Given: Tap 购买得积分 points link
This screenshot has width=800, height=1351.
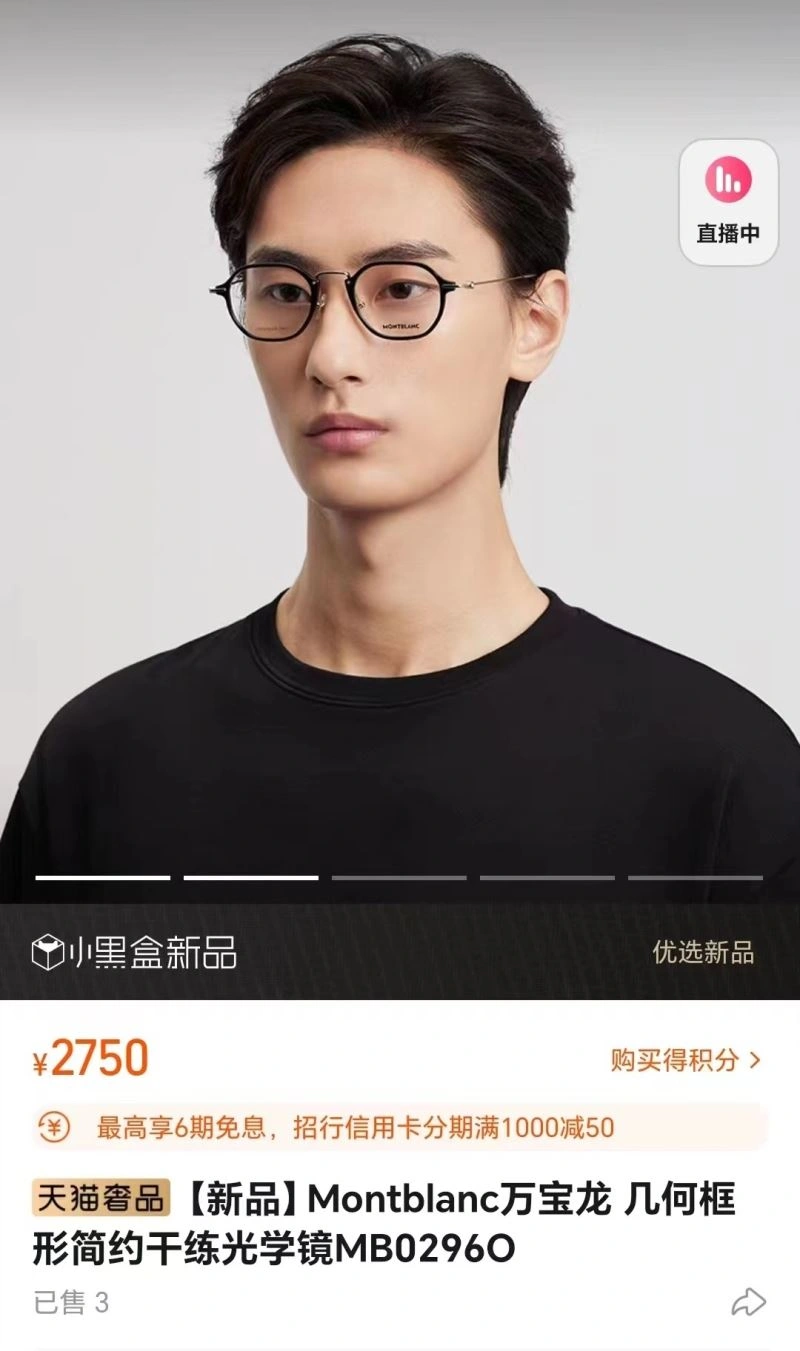Looking at the screenshot, I should [686, 1060].
